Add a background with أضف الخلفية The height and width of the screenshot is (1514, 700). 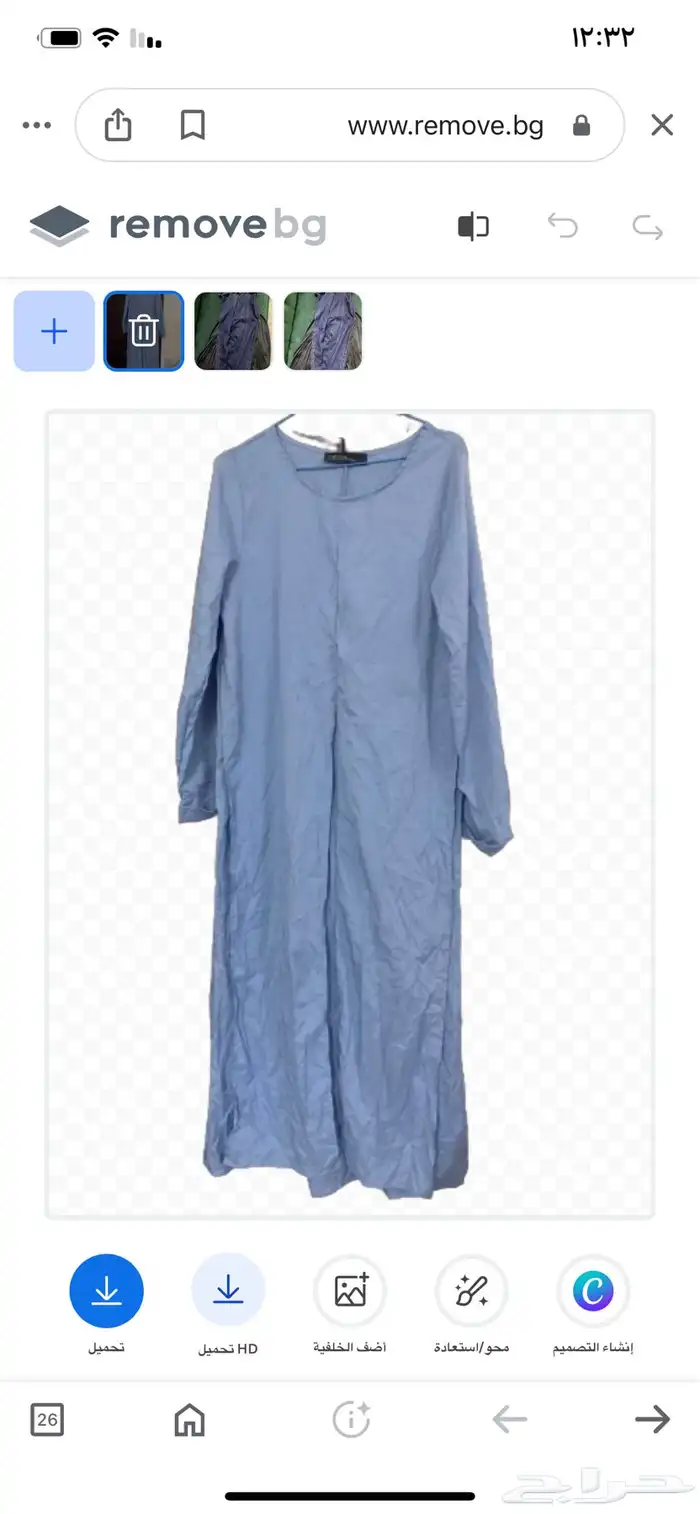(x=350, y=1291)
